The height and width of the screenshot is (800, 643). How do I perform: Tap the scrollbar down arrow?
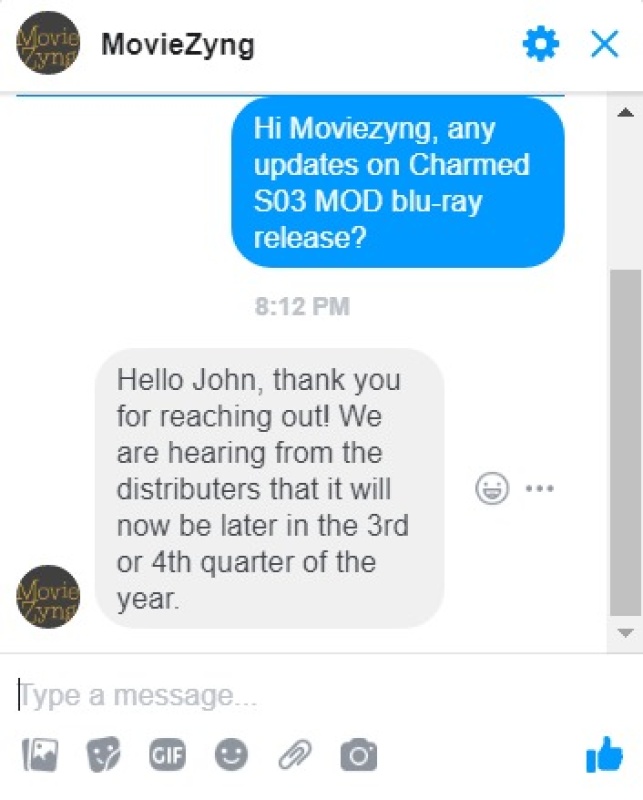point(625,633)
